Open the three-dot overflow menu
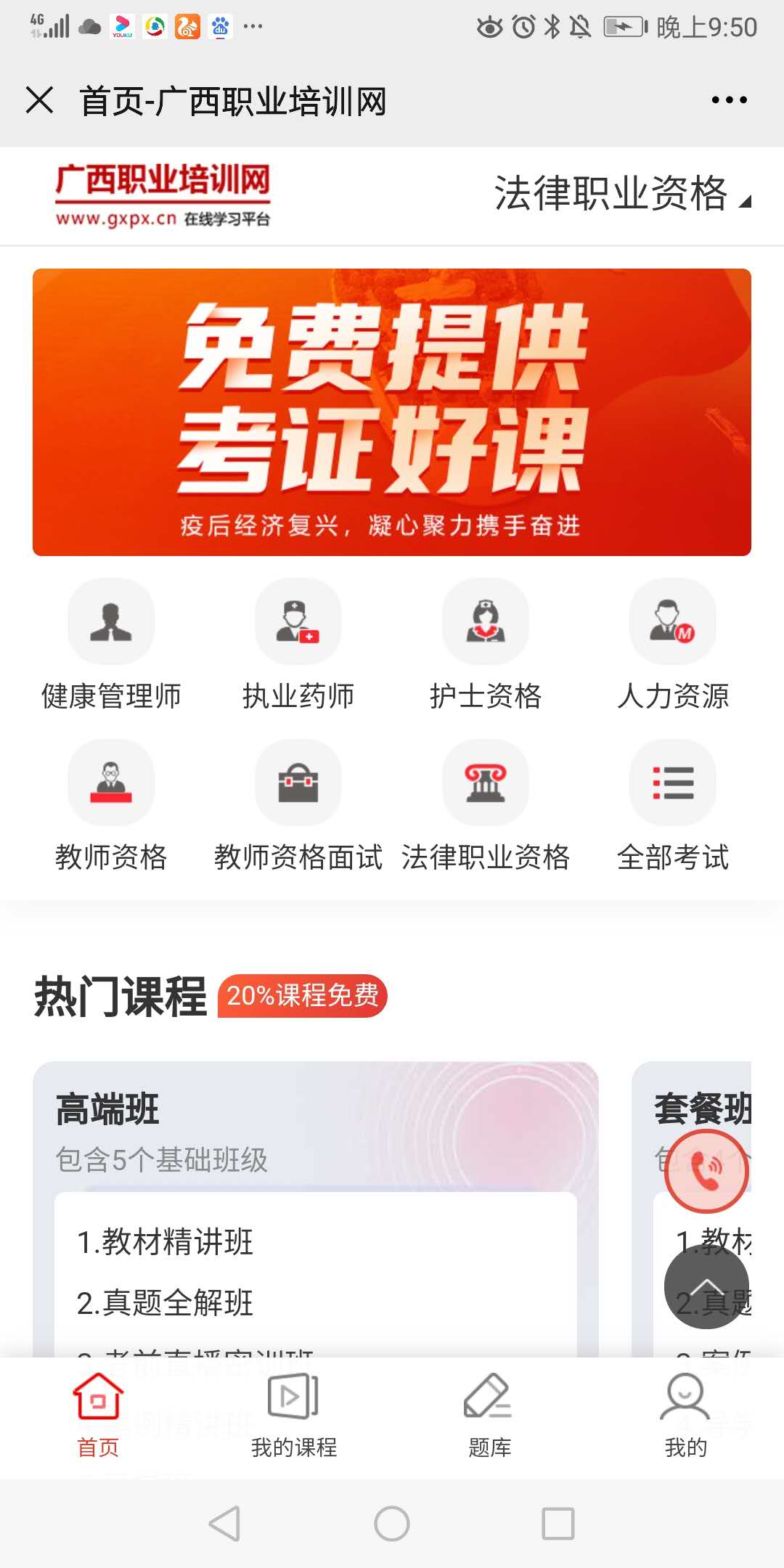Image resolution: width=784 pixels, height=1568 pixels. click(729, 100)
